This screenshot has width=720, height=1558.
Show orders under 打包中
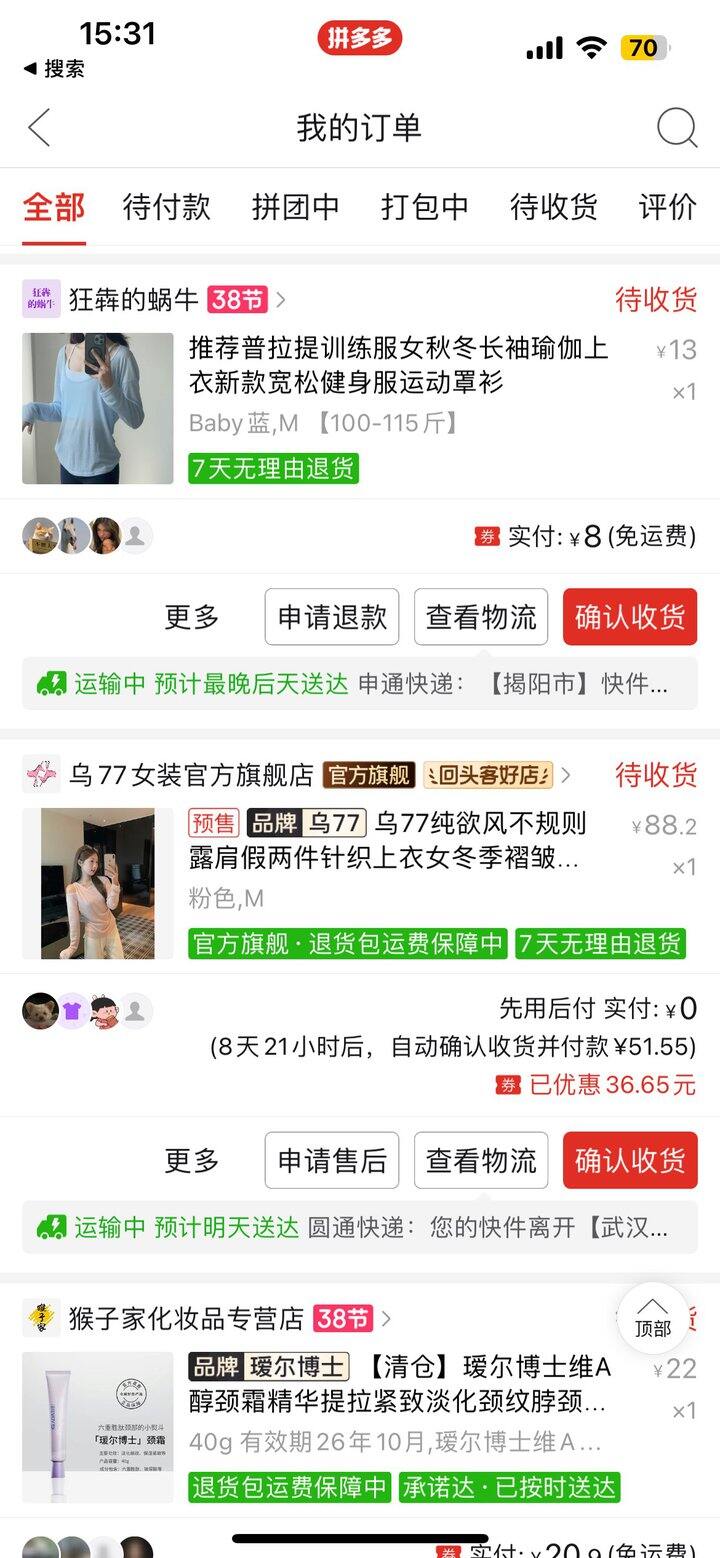tap(424, 207)
